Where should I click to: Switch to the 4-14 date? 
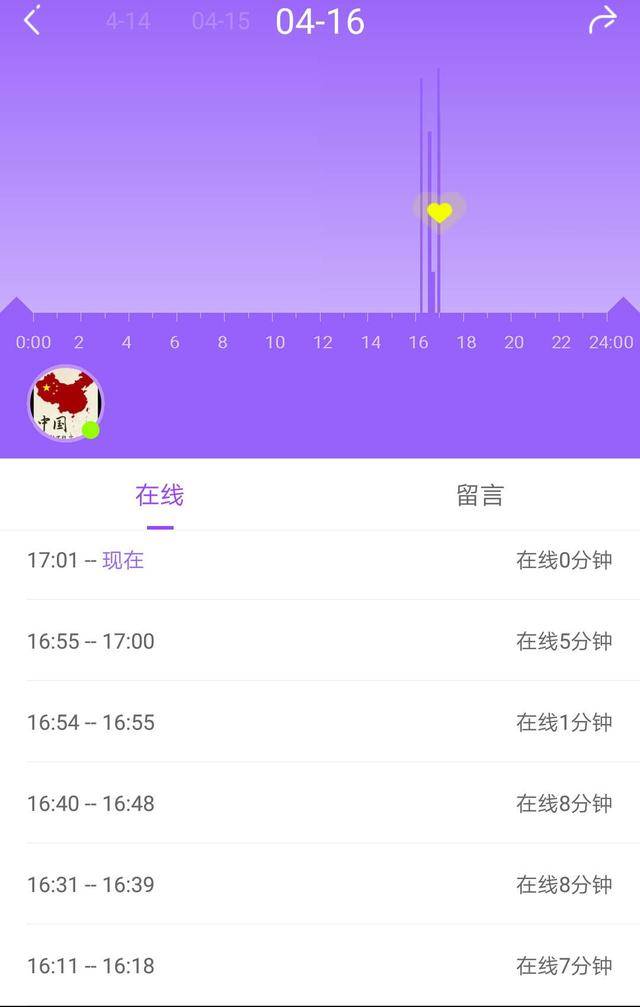(x=128, y=21)
